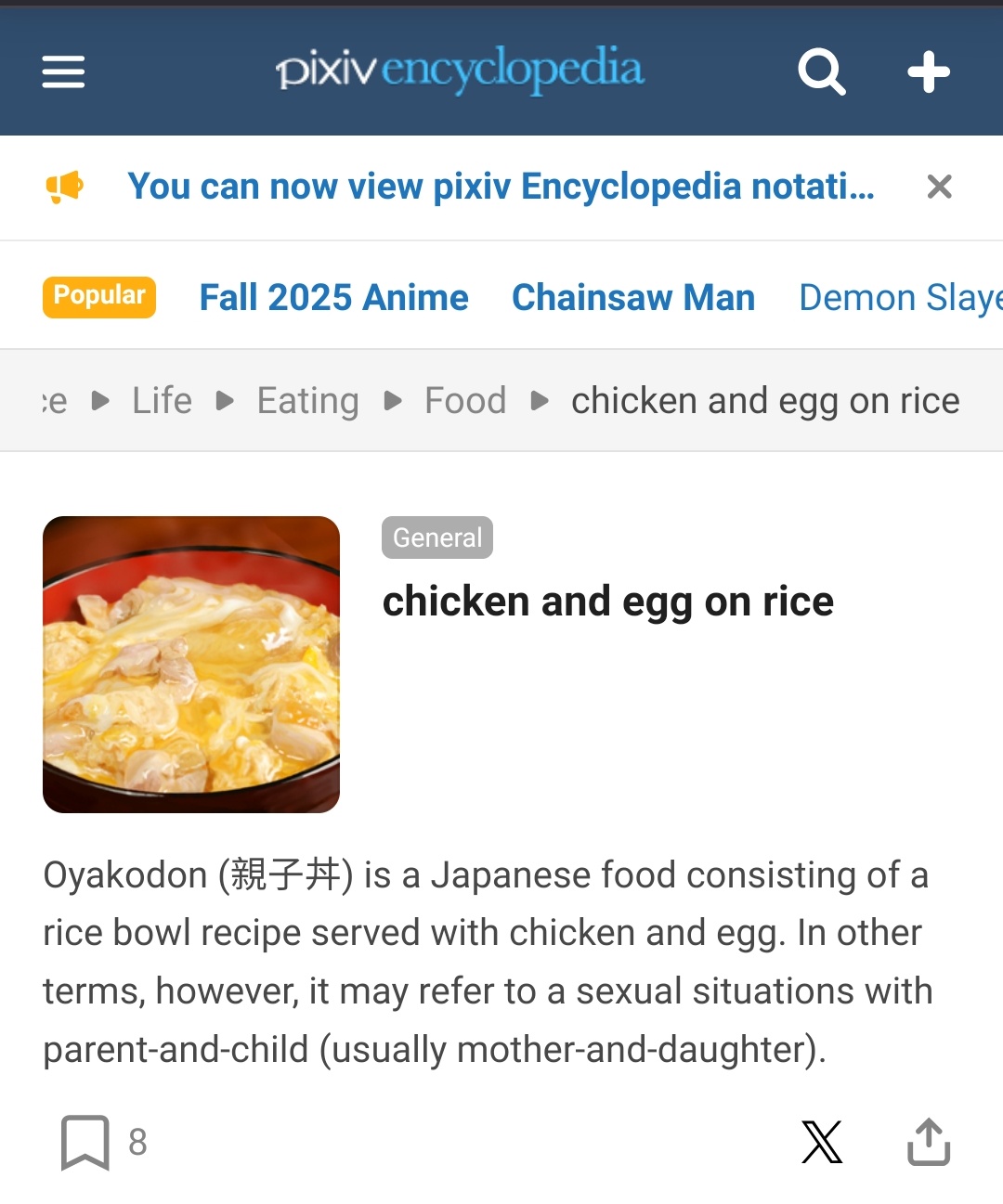The height and width of the screenshot is (1204, 1003).
Task: Go to pixiv encyclopedia home via logo
Action: click(460, 71)
